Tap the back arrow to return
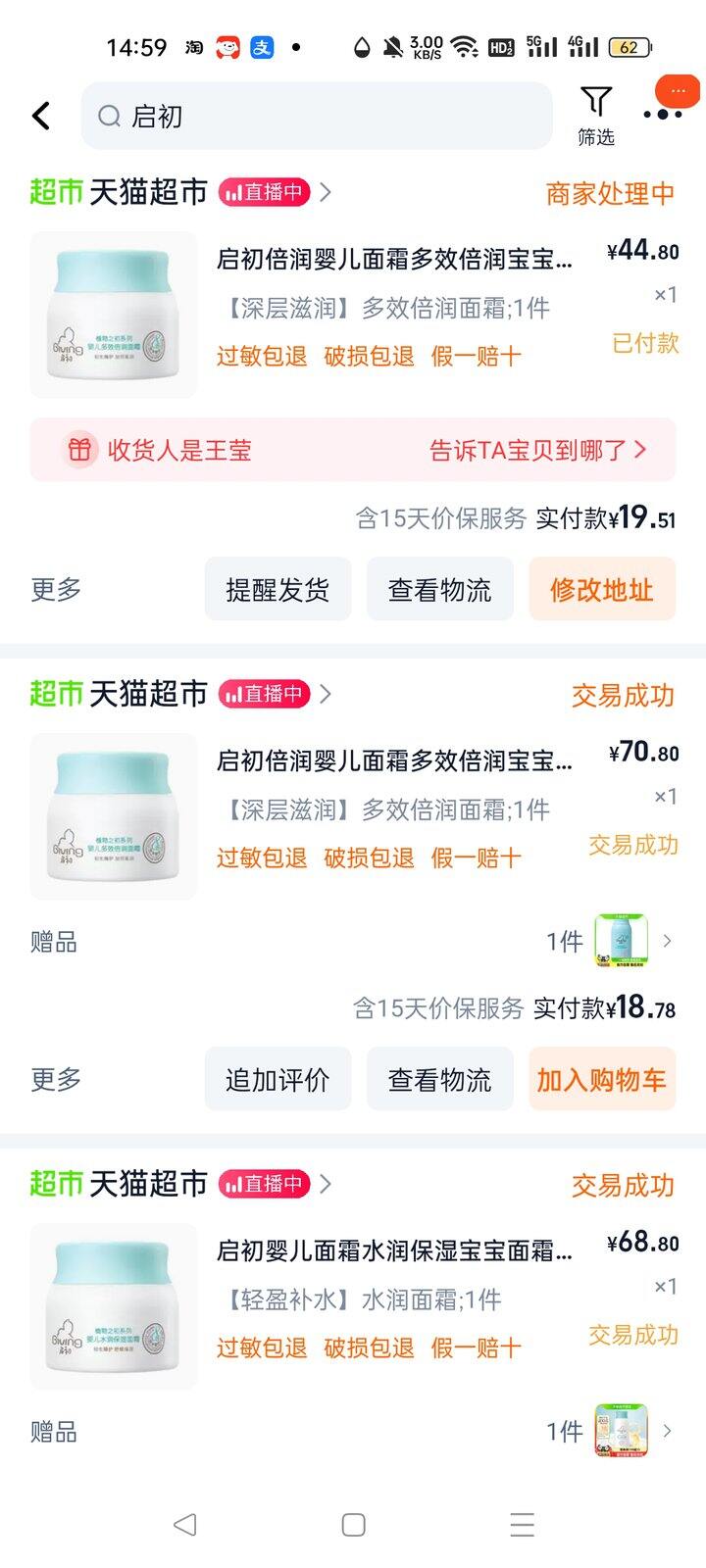Image resolution: width=706 pixels, height=1568 pixels. click(40, 115)
